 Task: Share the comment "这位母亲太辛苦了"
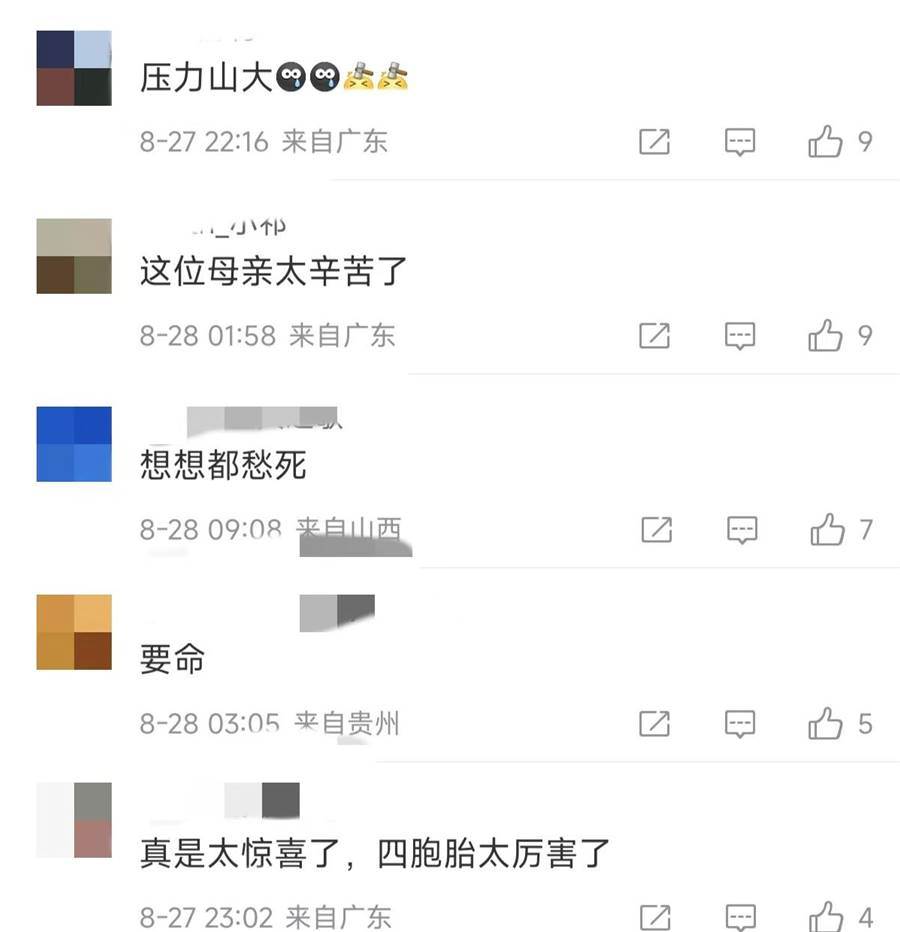point(654,336)
